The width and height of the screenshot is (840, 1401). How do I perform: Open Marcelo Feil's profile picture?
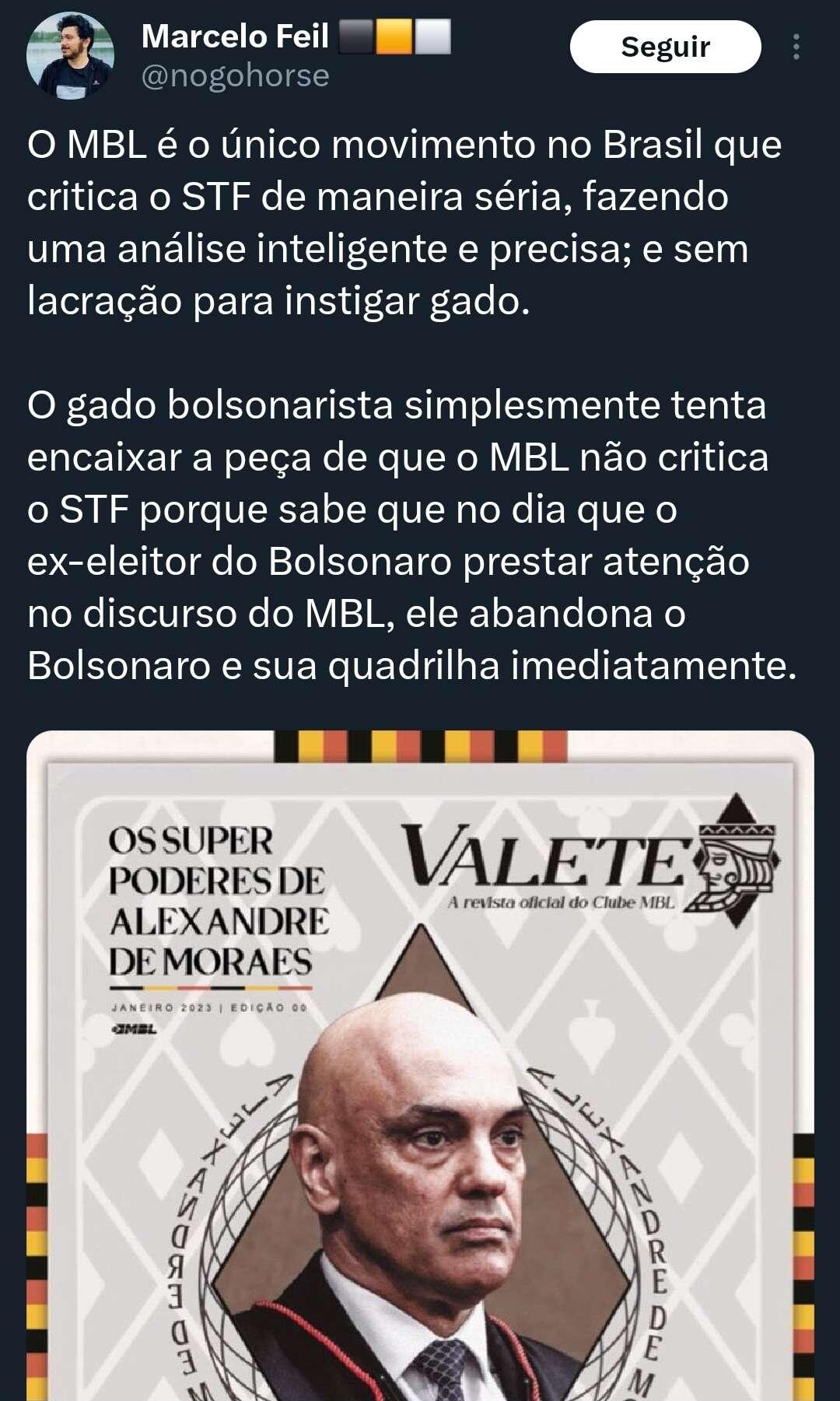pos(70,55)
